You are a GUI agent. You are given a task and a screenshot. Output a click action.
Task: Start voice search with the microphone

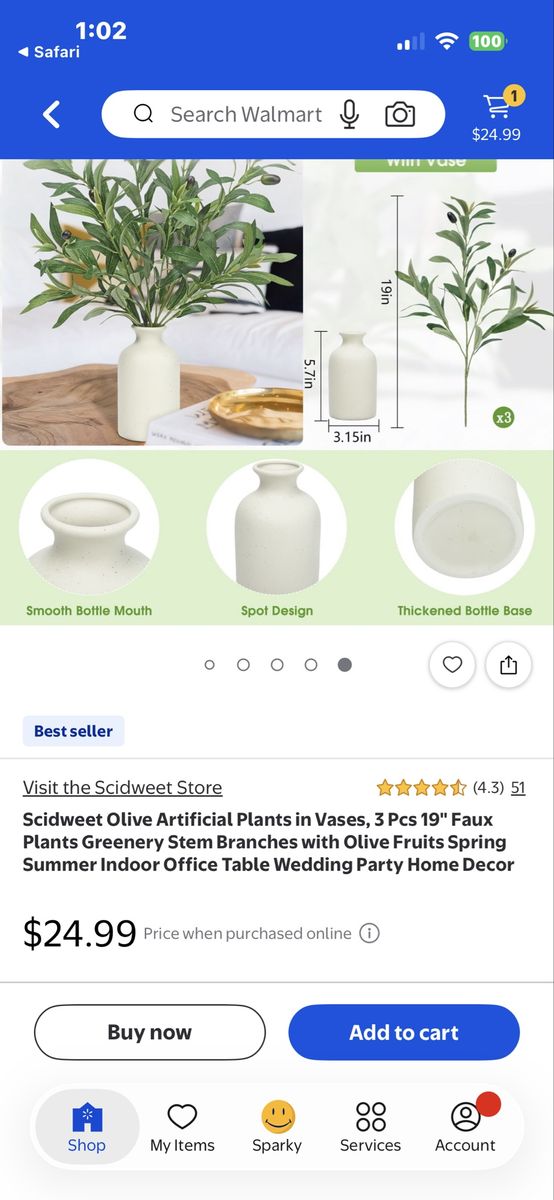[349, 114]
